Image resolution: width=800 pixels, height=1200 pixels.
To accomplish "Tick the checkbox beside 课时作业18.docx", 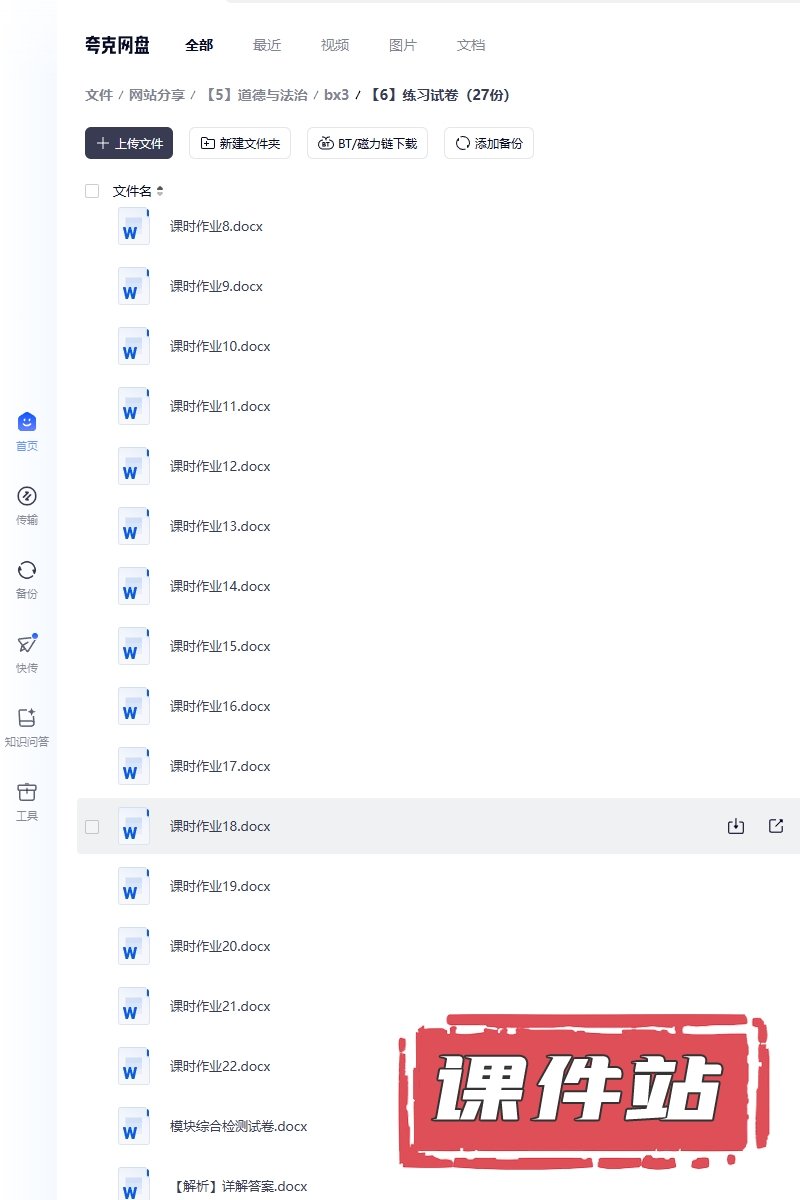I will tap(92, 826).
